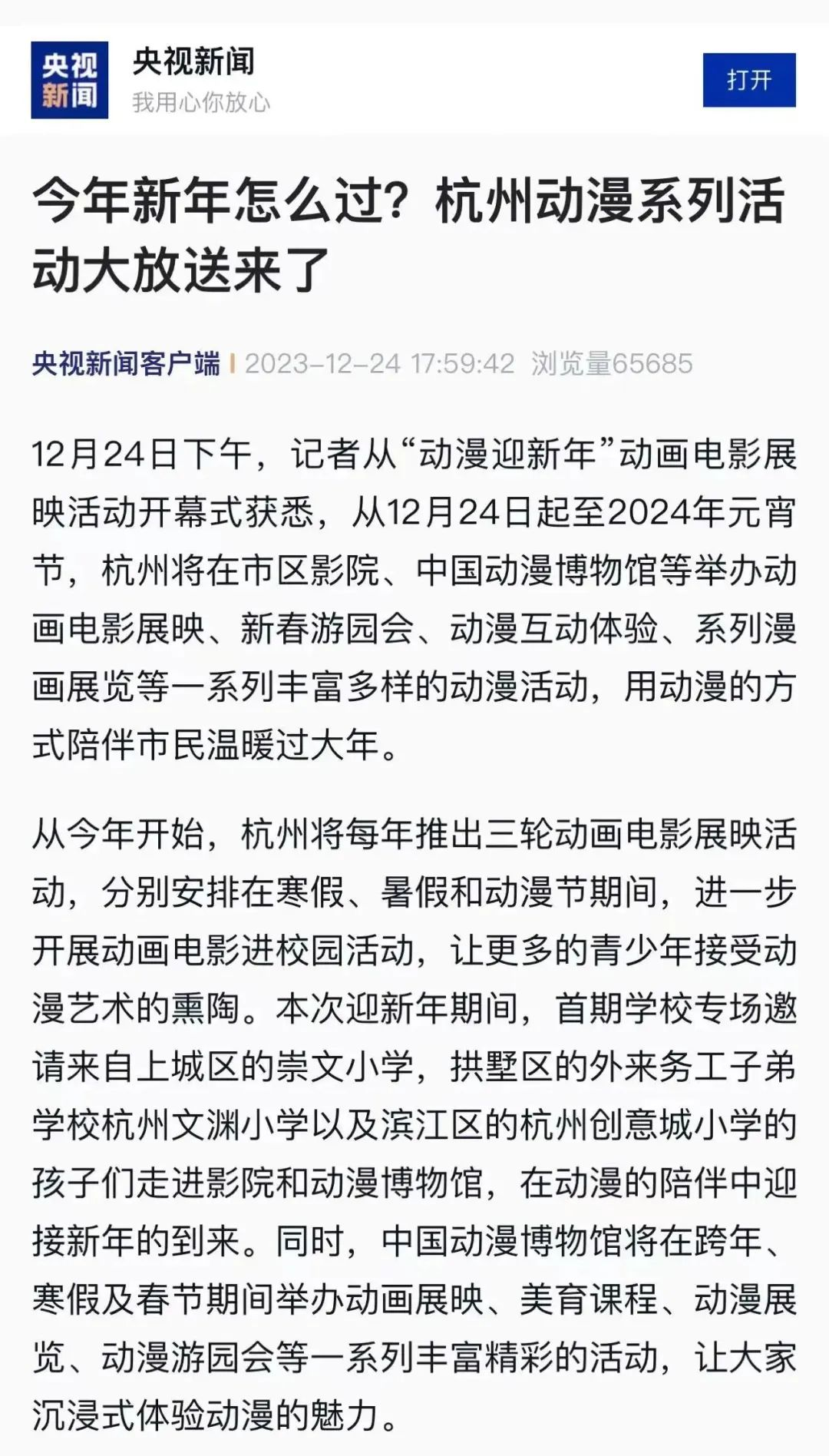The height and width of the screenshot is (1456, 829).
Task: Tap the 打开 button to open app
Action: pyautogui.click(x=749, y=80)
